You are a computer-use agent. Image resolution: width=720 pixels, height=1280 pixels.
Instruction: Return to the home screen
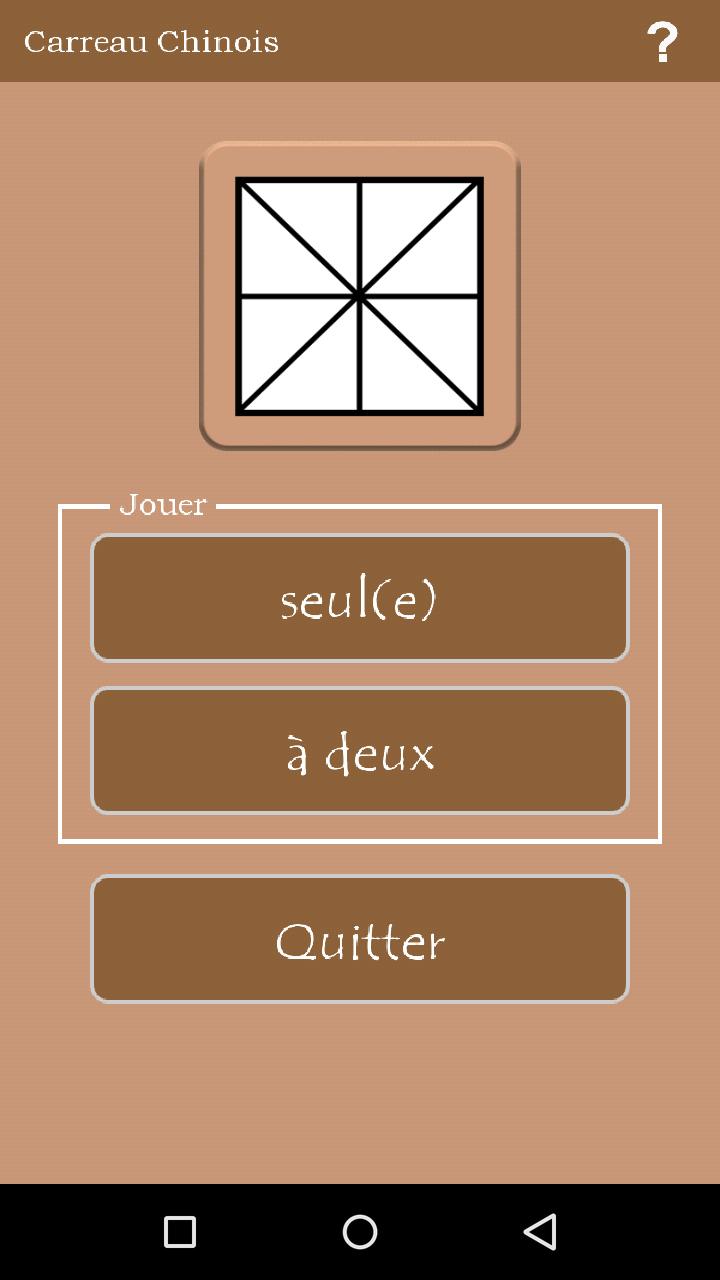coord(360,1232)
